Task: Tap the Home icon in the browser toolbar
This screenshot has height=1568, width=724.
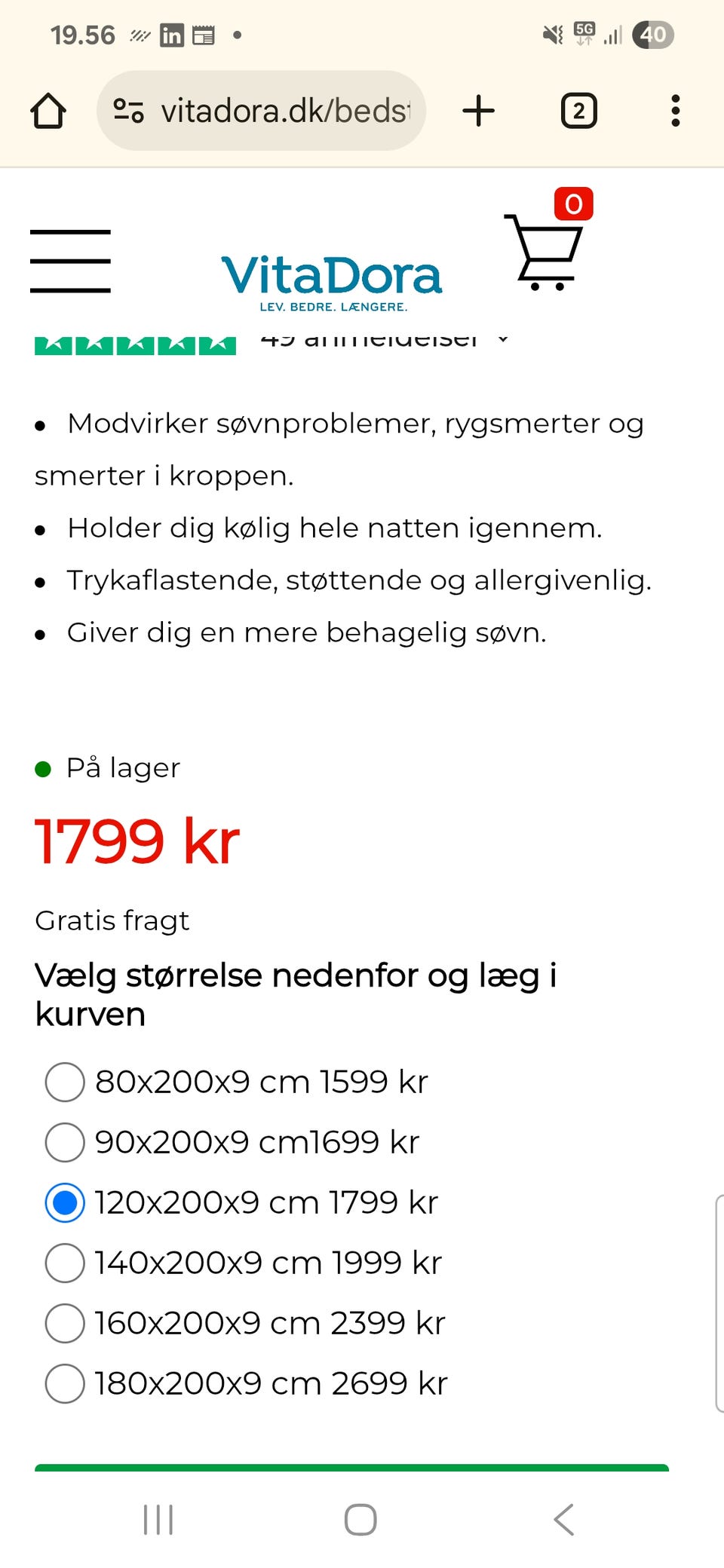Action: [x=48, y=110]
